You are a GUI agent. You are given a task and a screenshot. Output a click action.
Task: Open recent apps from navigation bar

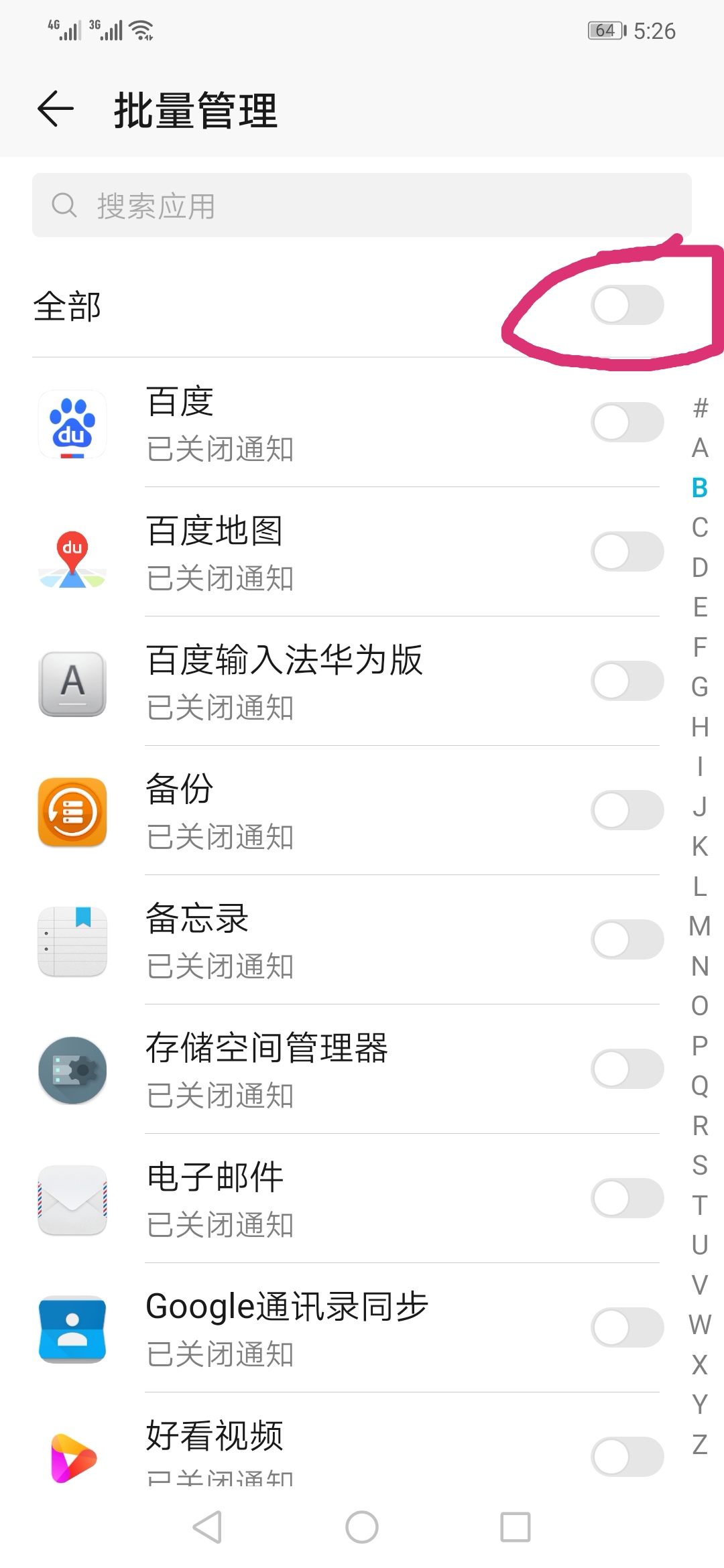(515, 1528)
